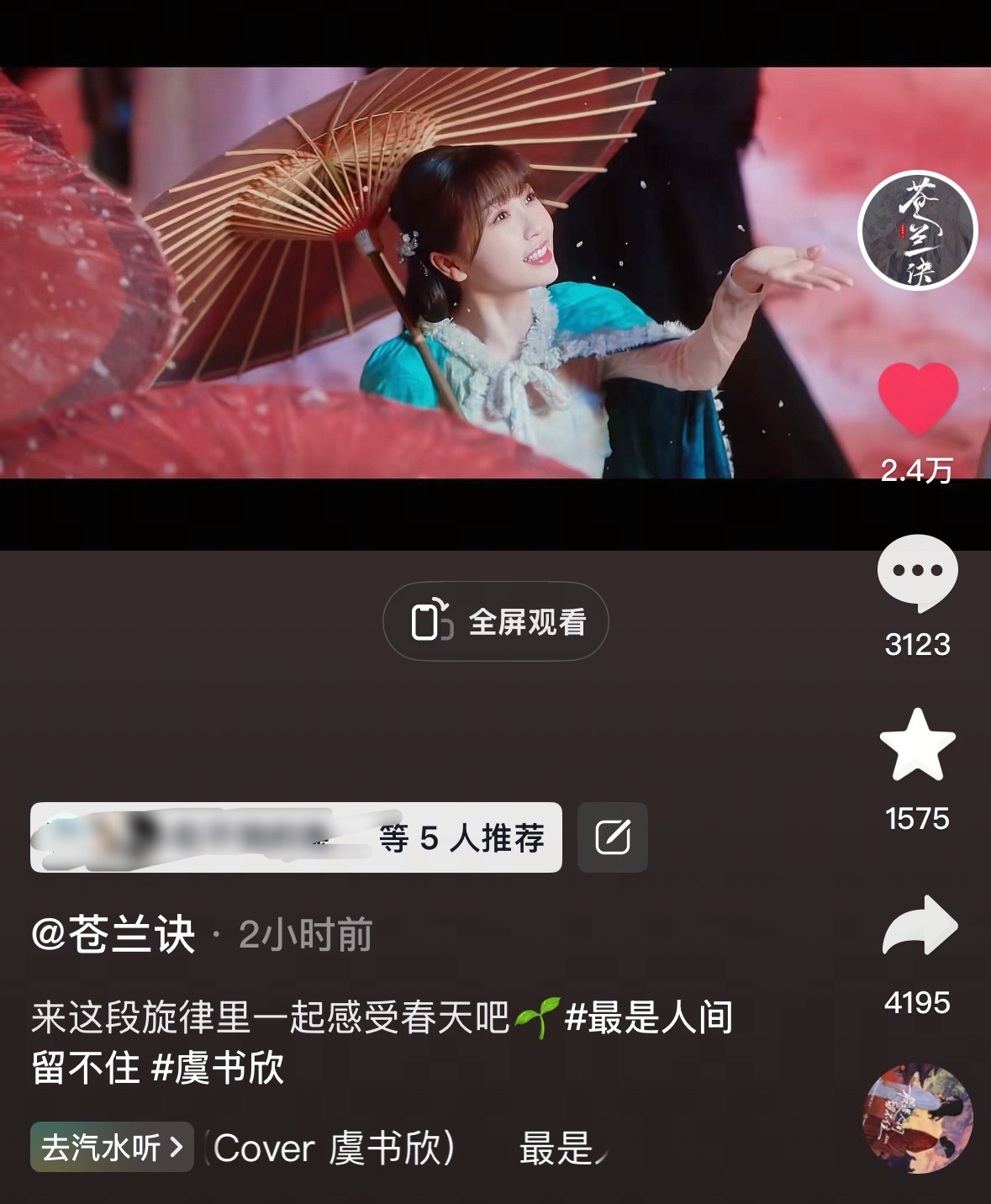Enter fullscreen with the 全屏观看 button

point(496,620)
